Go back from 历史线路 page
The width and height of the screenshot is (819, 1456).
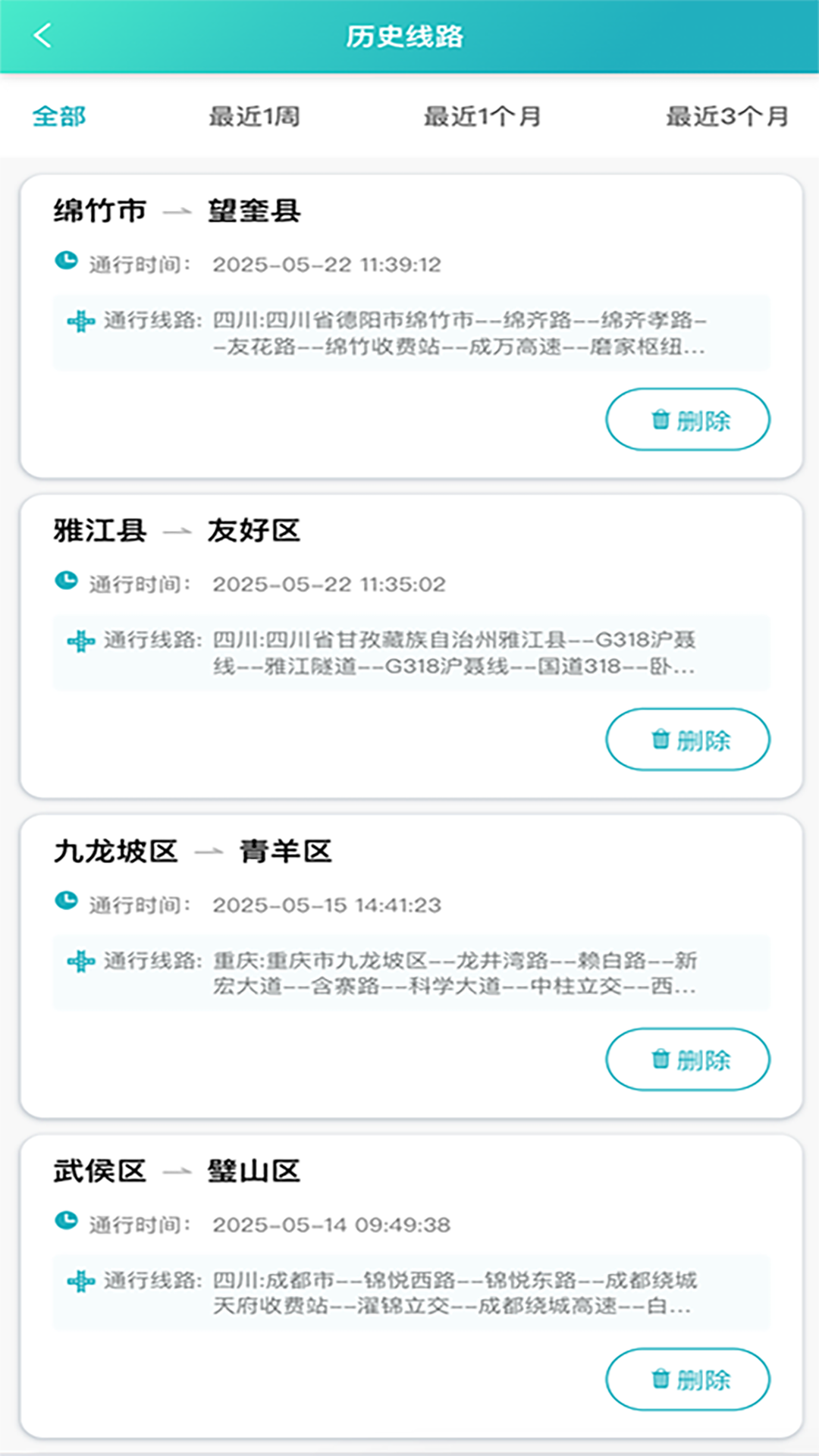[42, 36]
